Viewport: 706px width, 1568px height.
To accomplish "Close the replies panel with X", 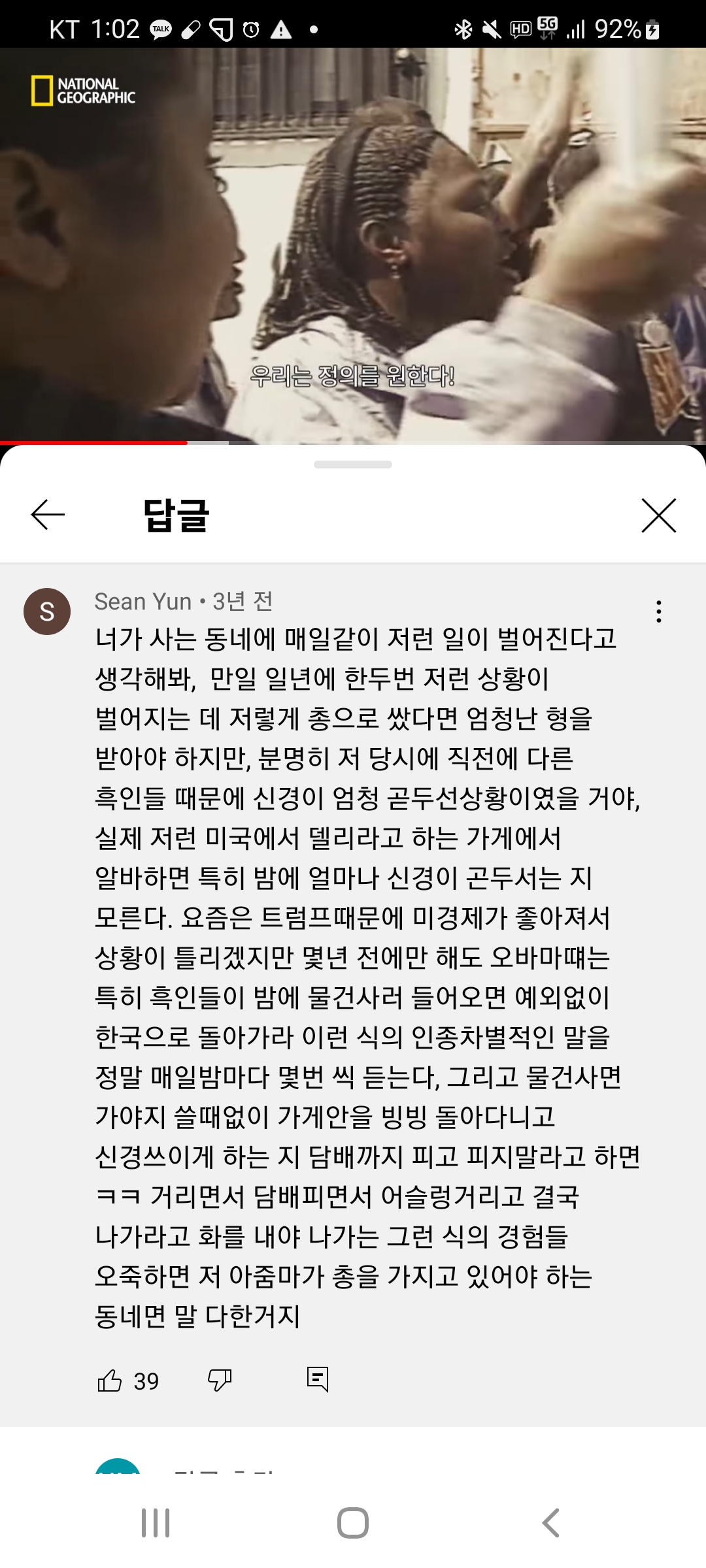I will 658,515.
